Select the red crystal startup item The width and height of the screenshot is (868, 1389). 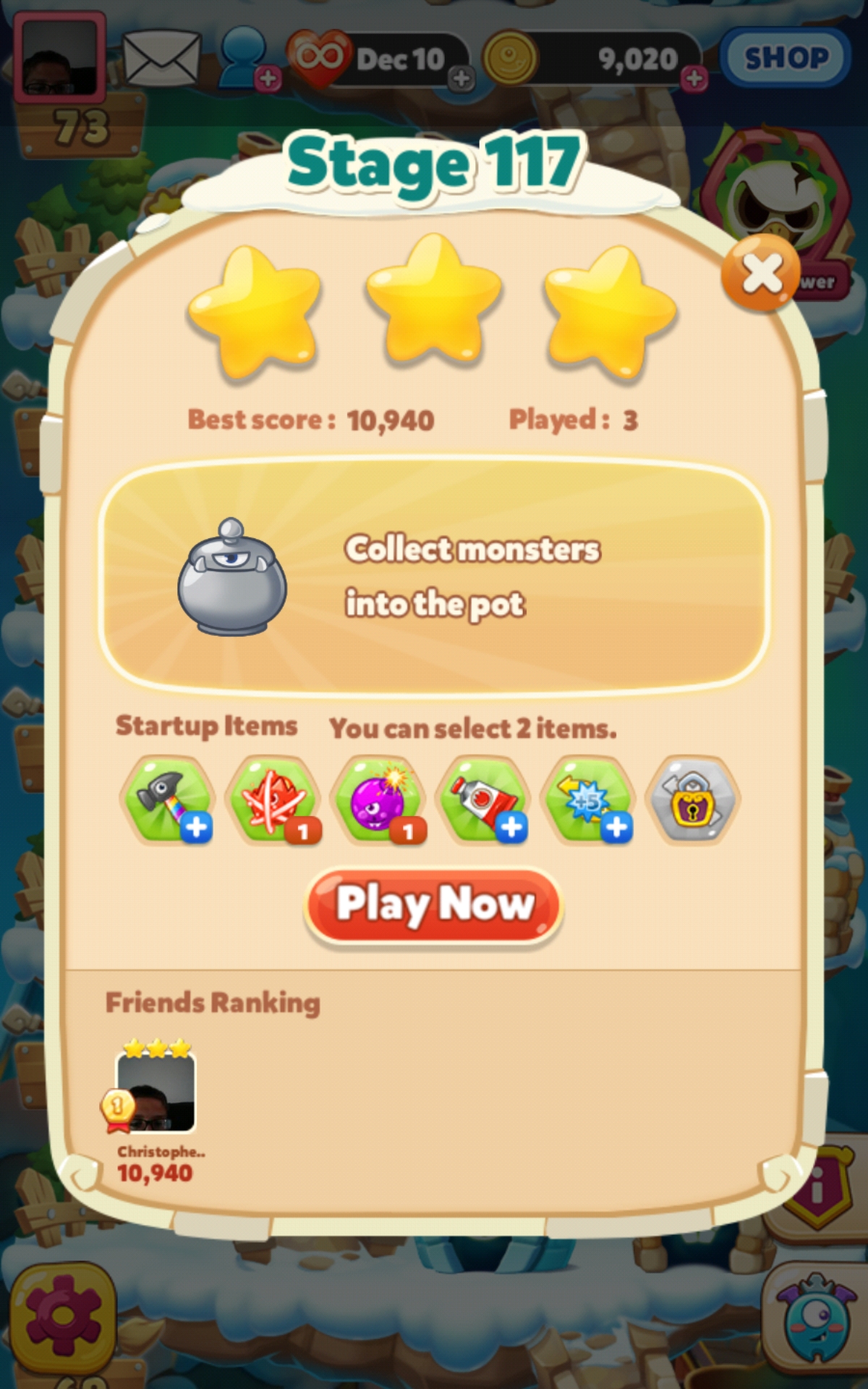[273, 799]
